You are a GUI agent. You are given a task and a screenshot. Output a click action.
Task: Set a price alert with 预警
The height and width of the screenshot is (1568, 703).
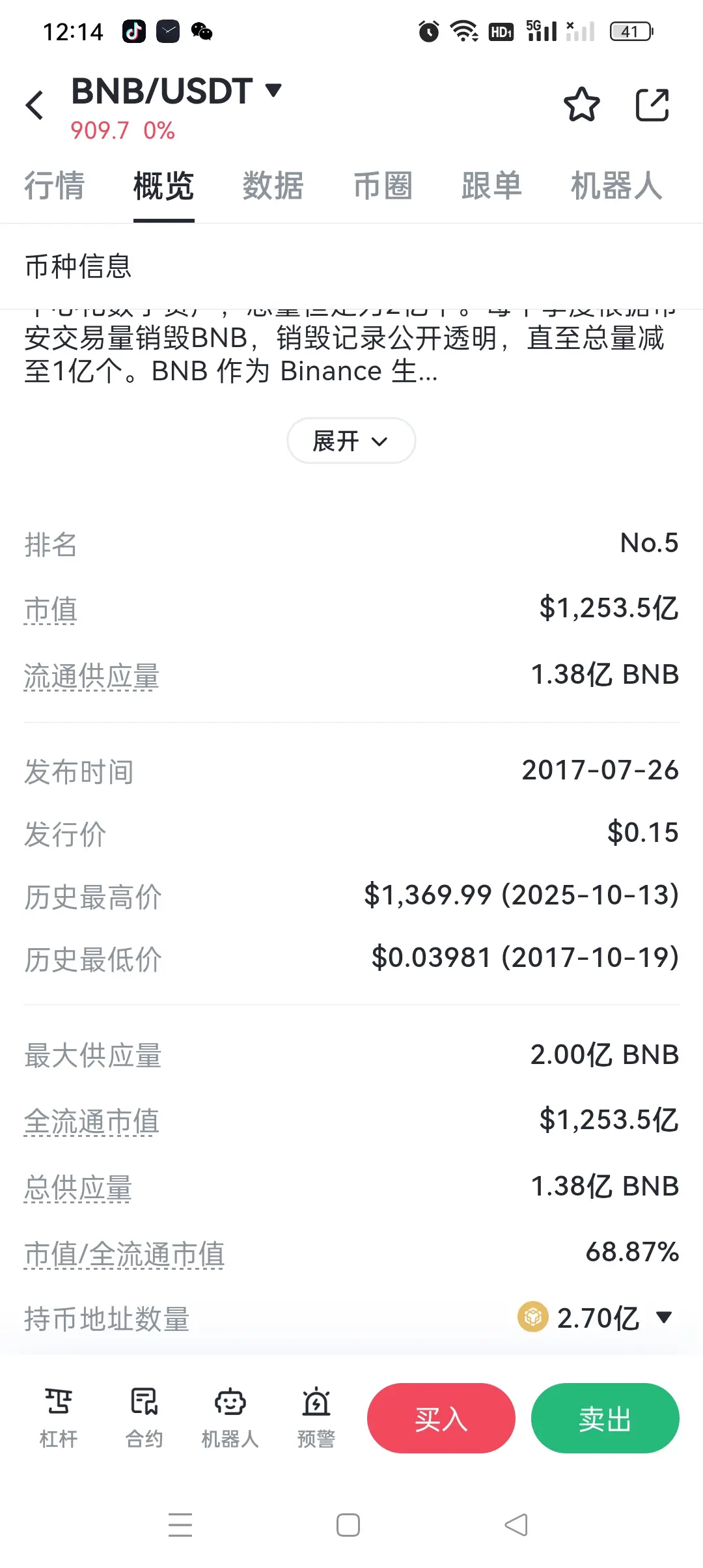316,1418
